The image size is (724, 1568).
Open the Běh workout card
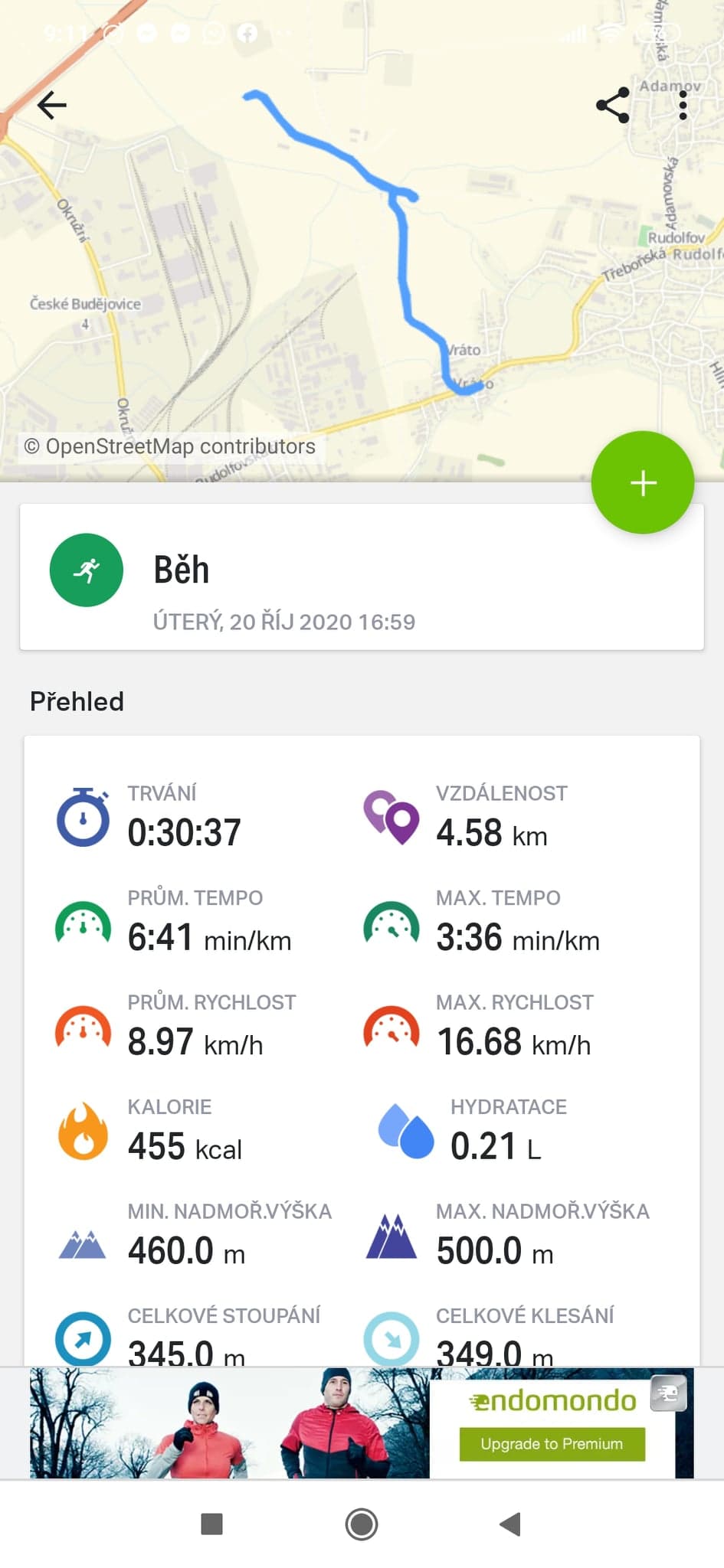pos(362,577)
